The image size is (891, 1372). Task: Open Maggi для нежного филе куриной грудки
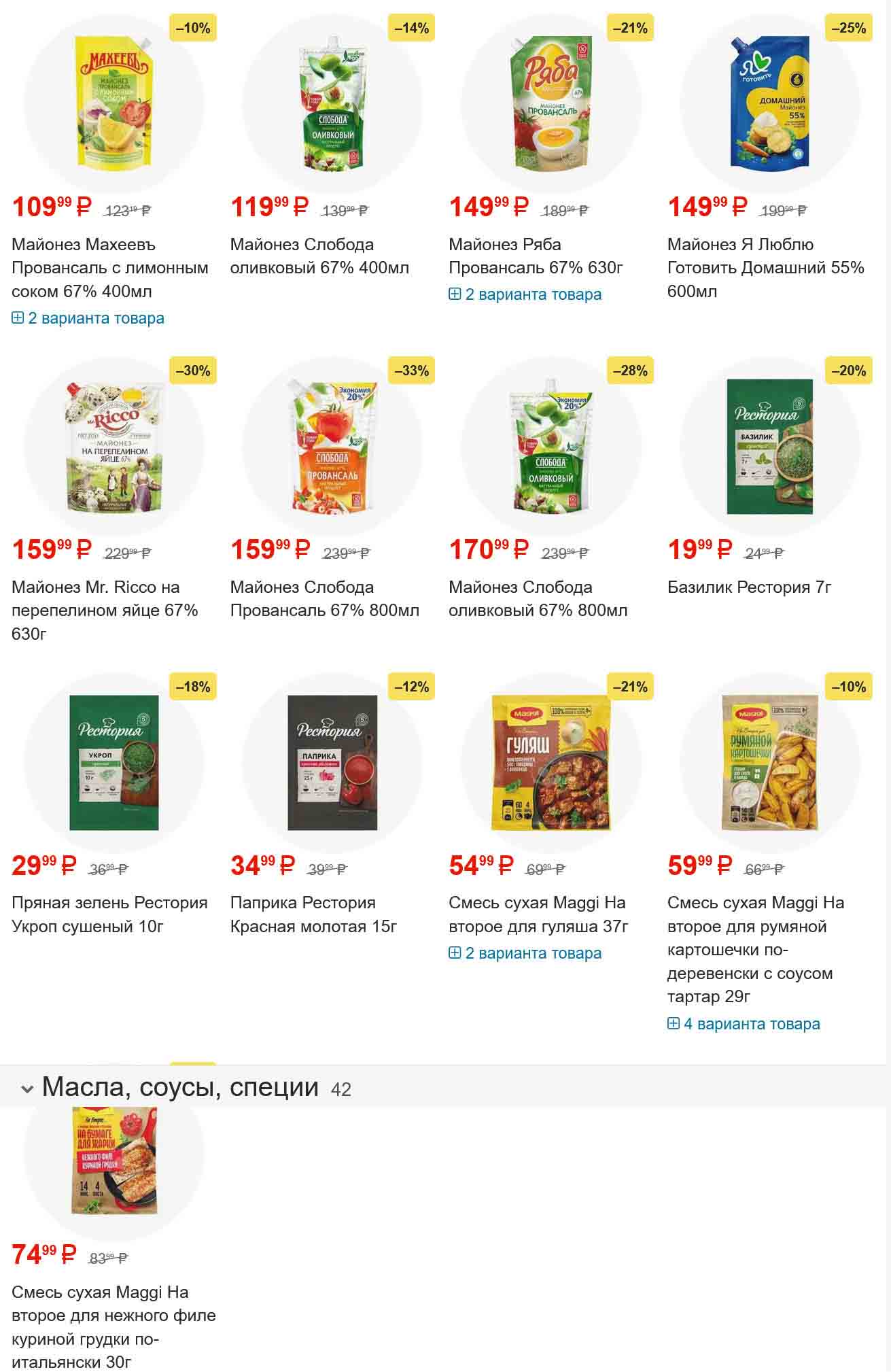[113, 1326]
